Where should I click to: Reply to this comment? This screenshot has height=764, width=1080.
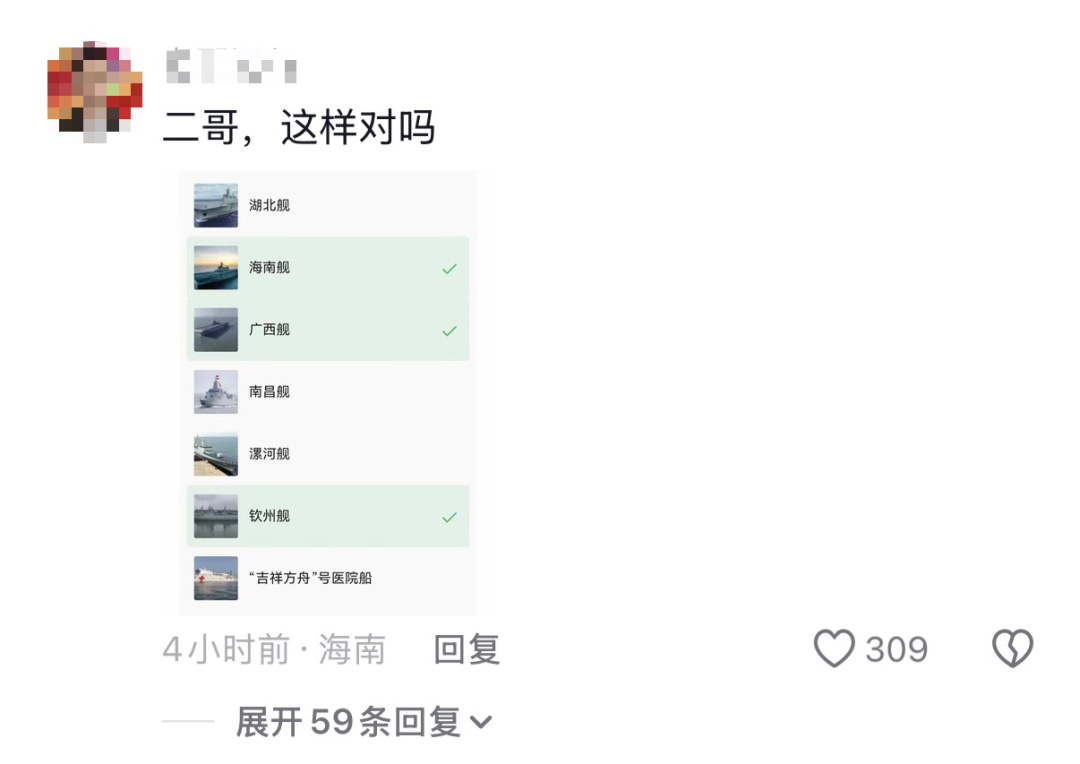point(466,650)
